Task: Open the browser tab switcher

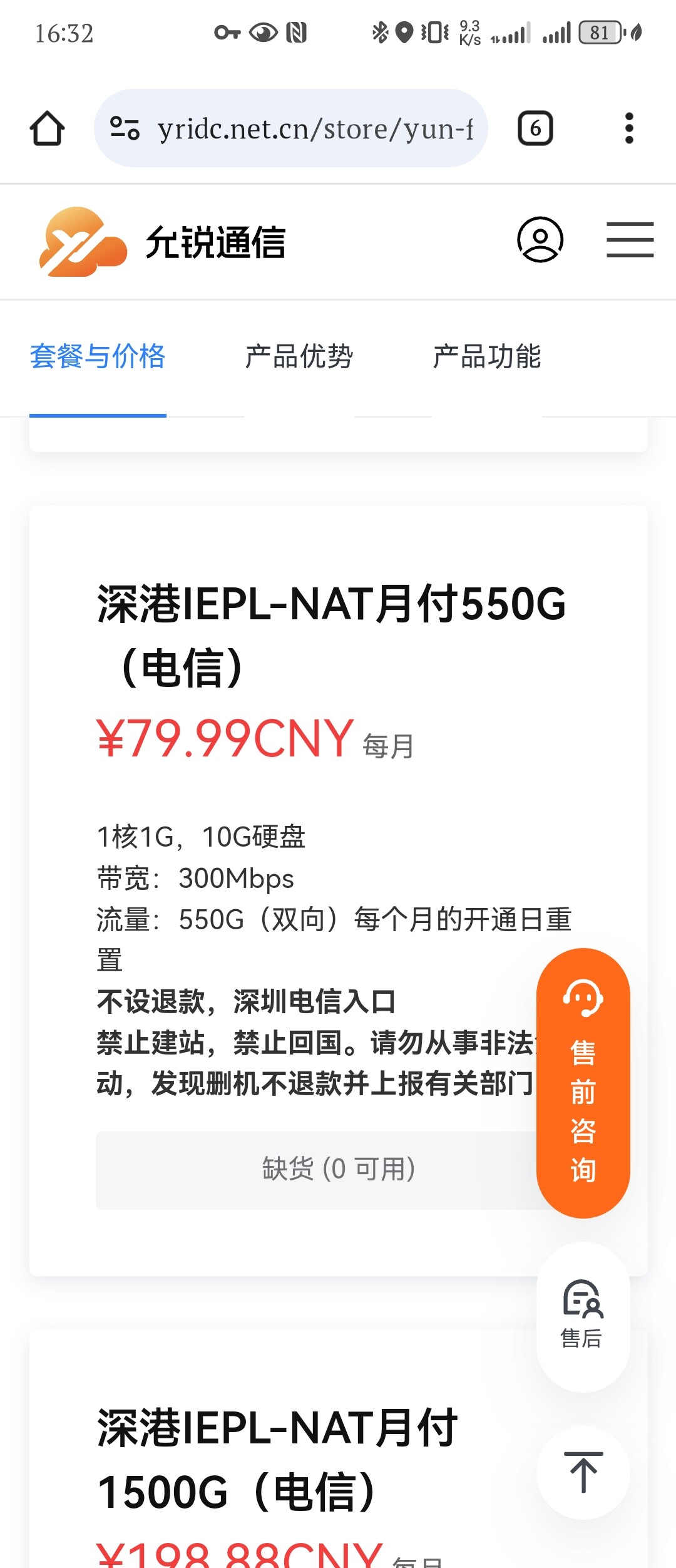Action: [535, 128]
